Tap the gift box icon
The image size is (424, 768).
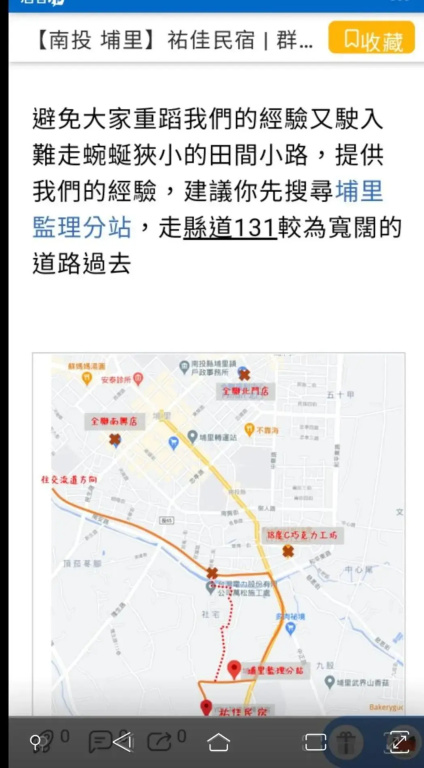[x=345, y=742]
